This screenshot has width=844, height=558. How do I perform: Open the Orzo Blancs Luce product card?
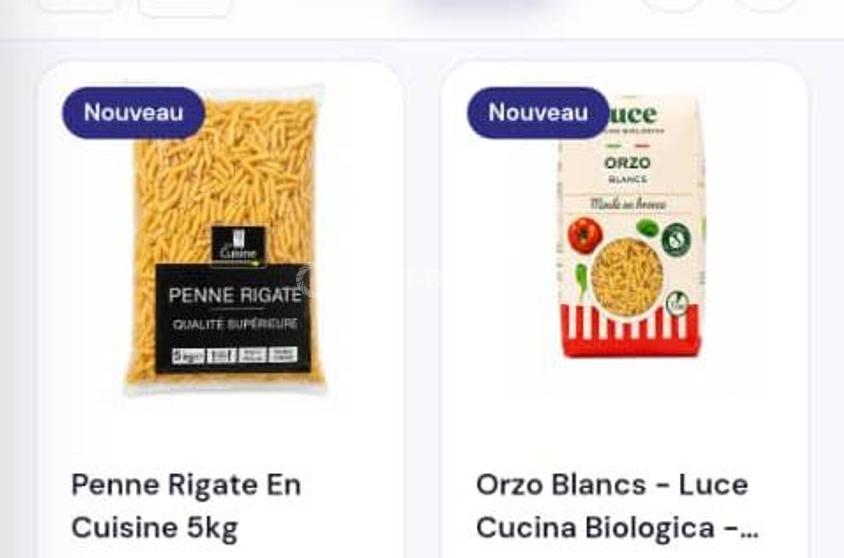(x=624, y=310)
